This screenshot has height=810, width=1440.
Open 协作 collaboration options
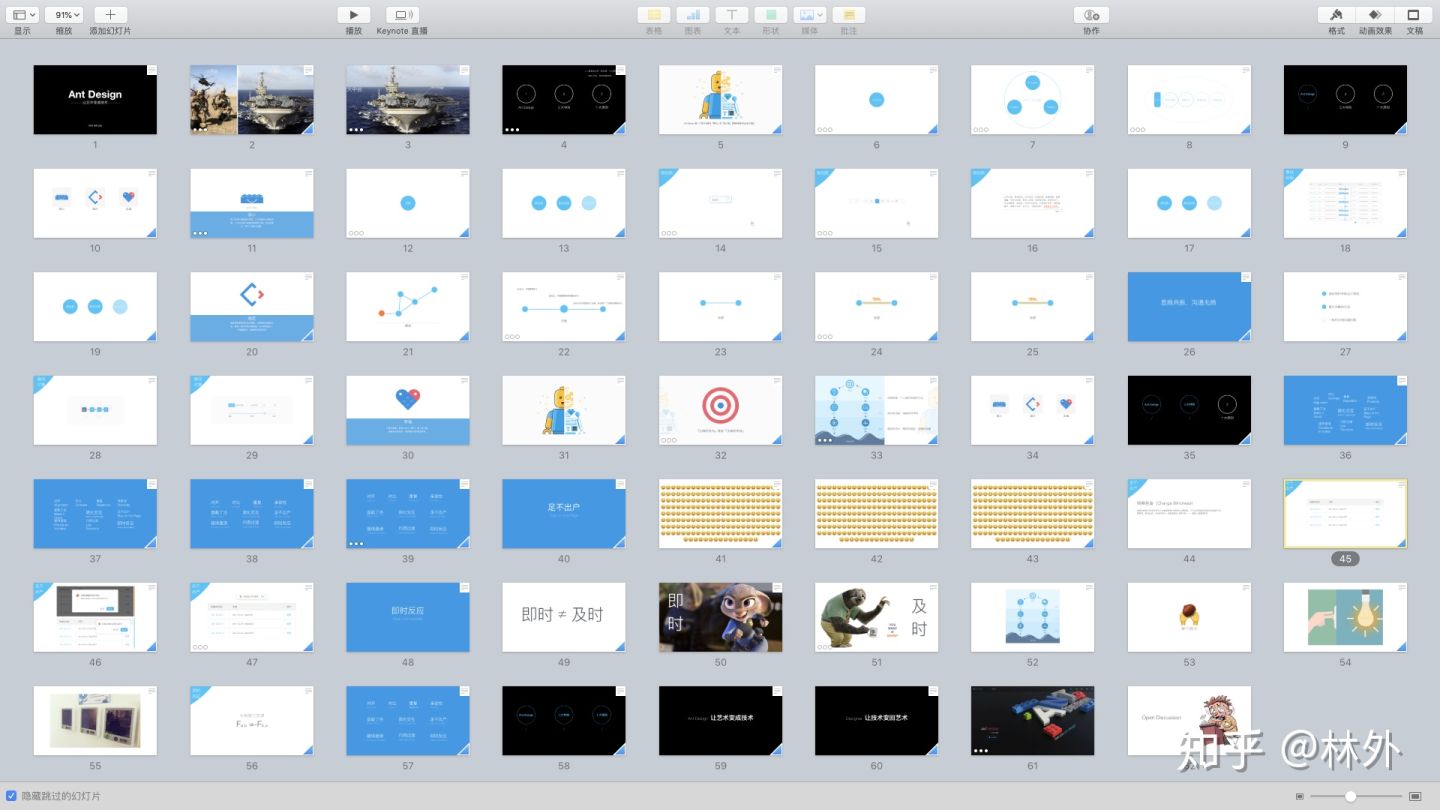[1091, 15]
